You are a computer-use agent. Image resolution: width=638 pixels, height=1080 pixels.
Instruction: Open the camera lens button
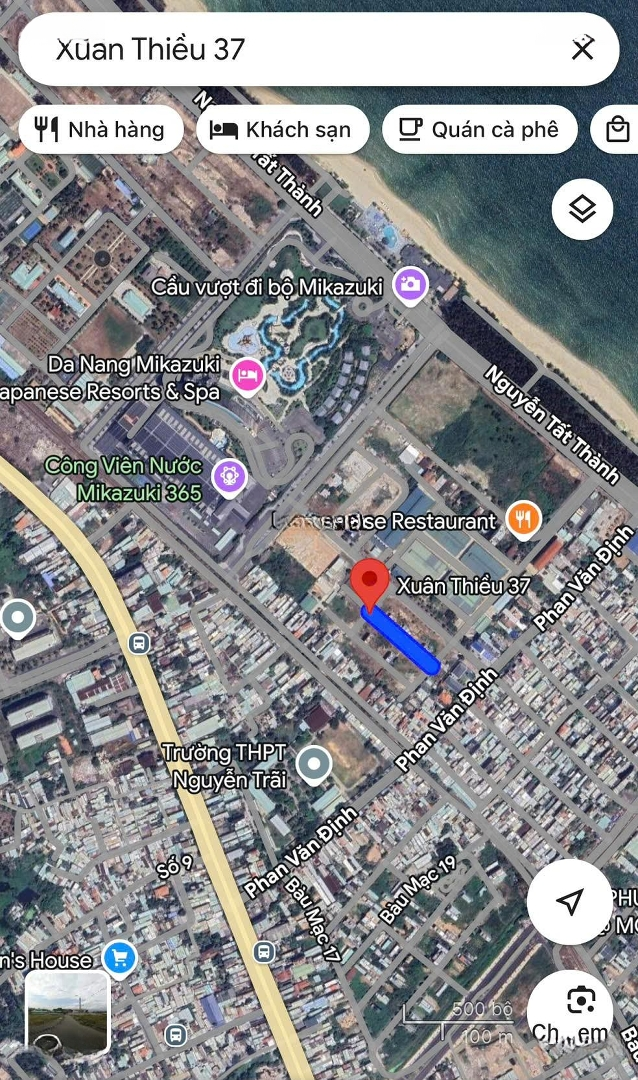click(580, 1000)
